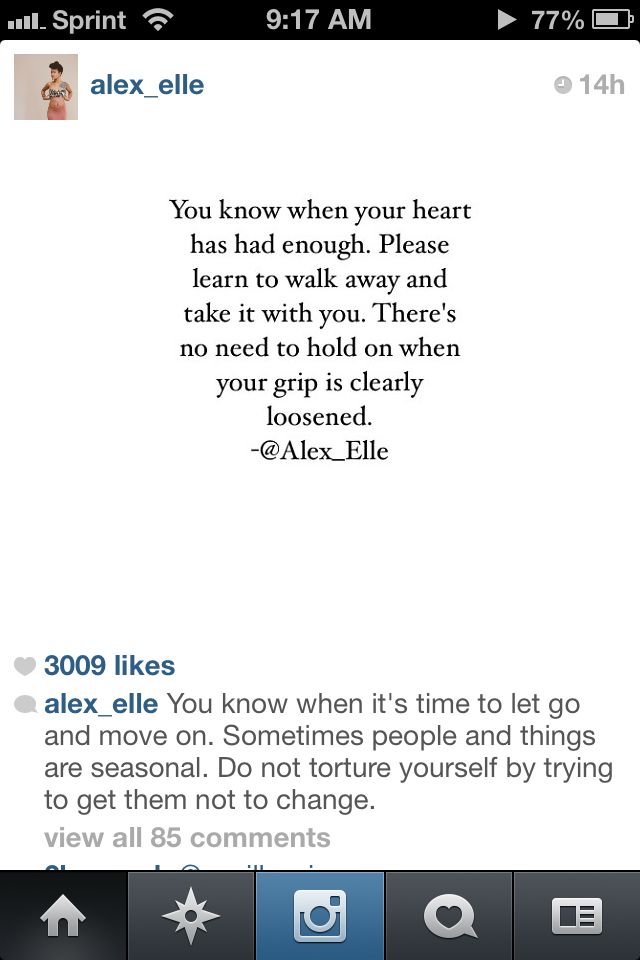
Task: Open the profile card tab
Action: pos(577,916)
